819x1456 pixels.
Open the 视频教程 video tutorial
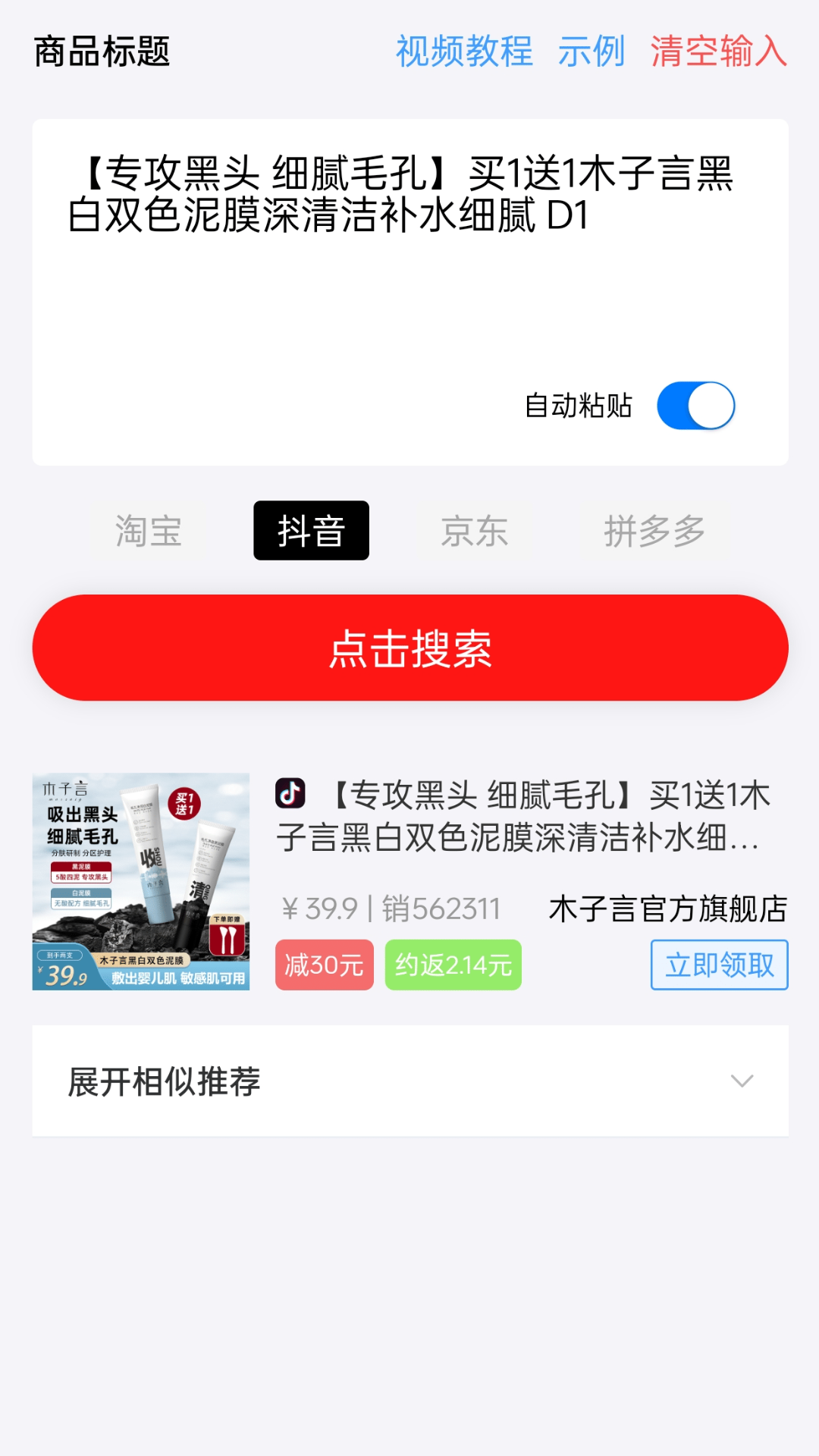click(x=465, y=52)
